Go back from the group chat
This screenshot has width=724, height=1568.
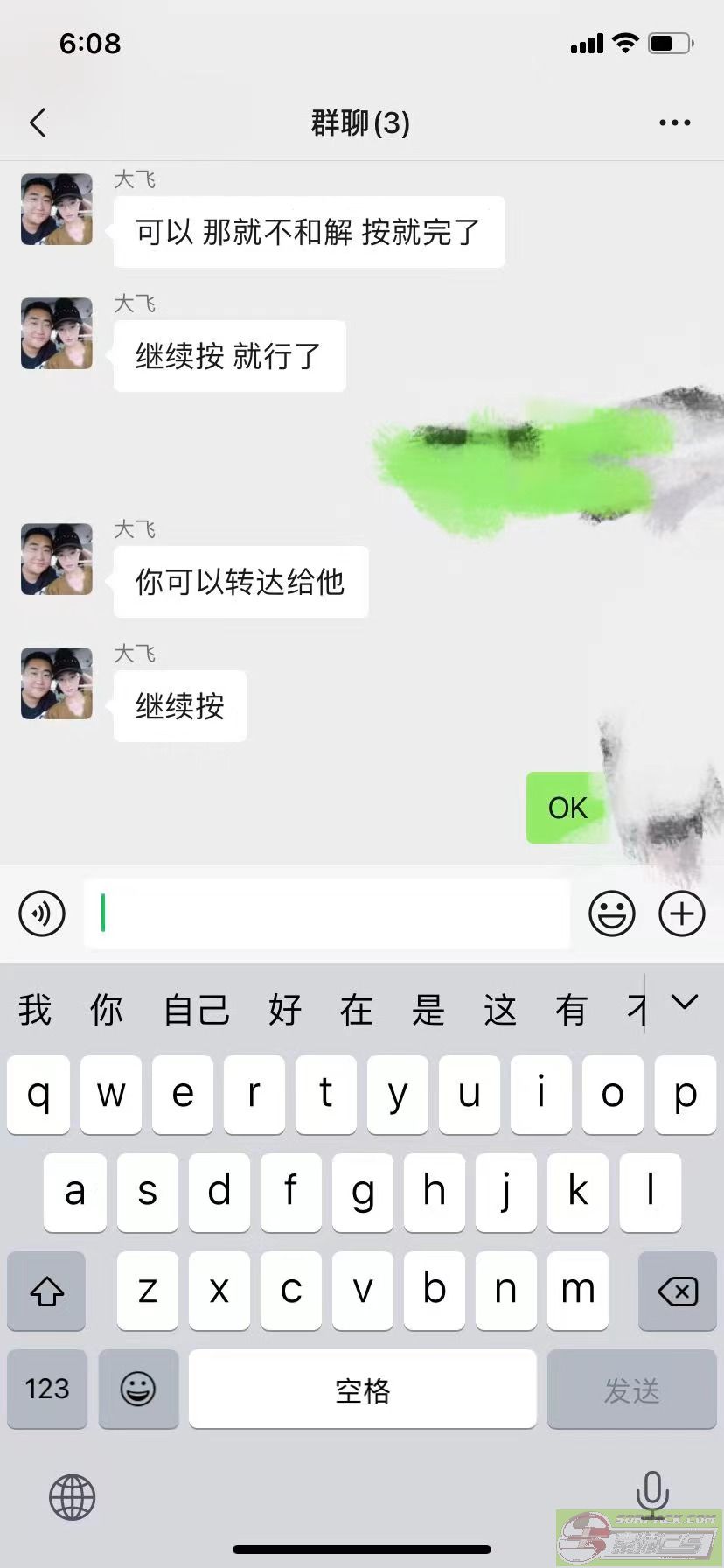tap(38, 123)
